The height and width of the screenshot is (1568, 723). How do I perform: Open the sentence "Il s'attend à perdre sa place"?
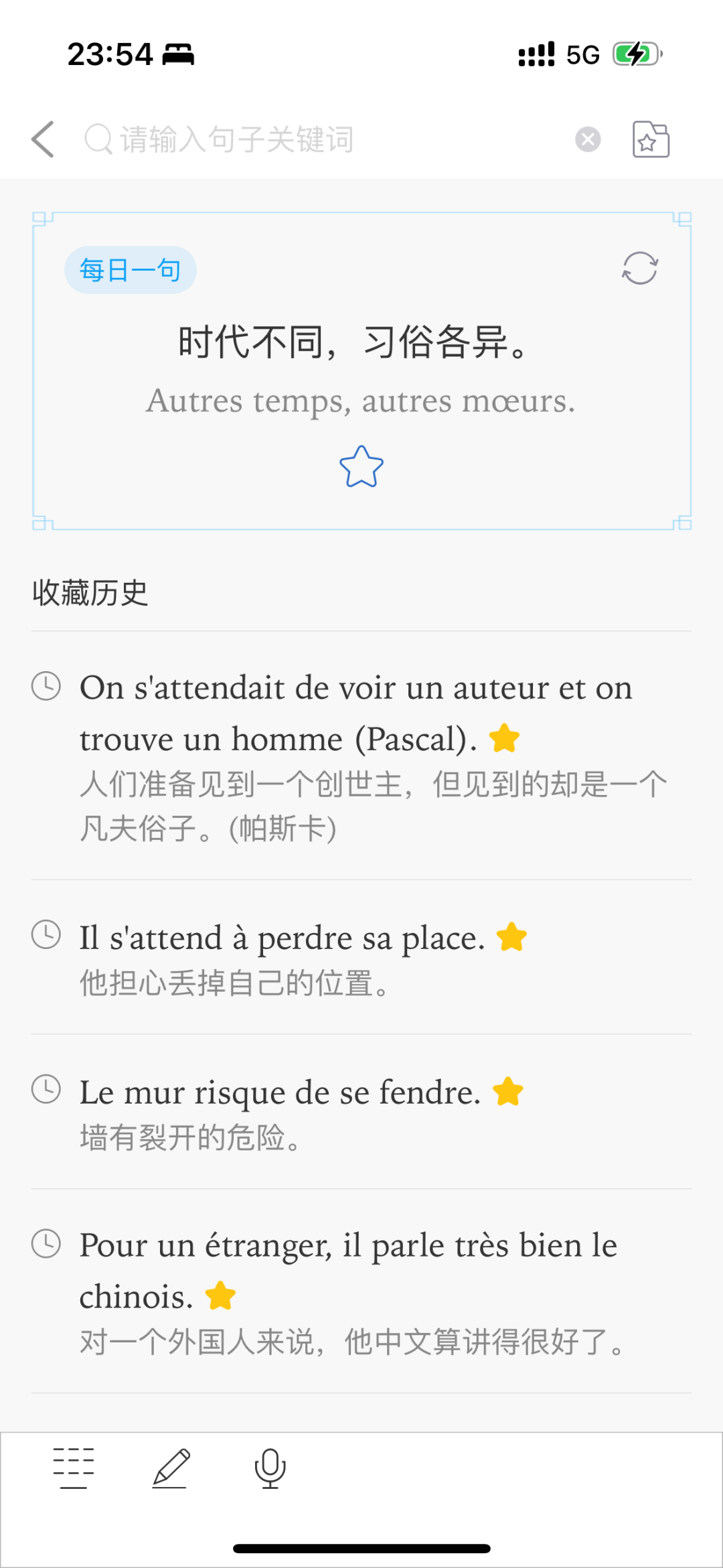(x=281, y=938)
